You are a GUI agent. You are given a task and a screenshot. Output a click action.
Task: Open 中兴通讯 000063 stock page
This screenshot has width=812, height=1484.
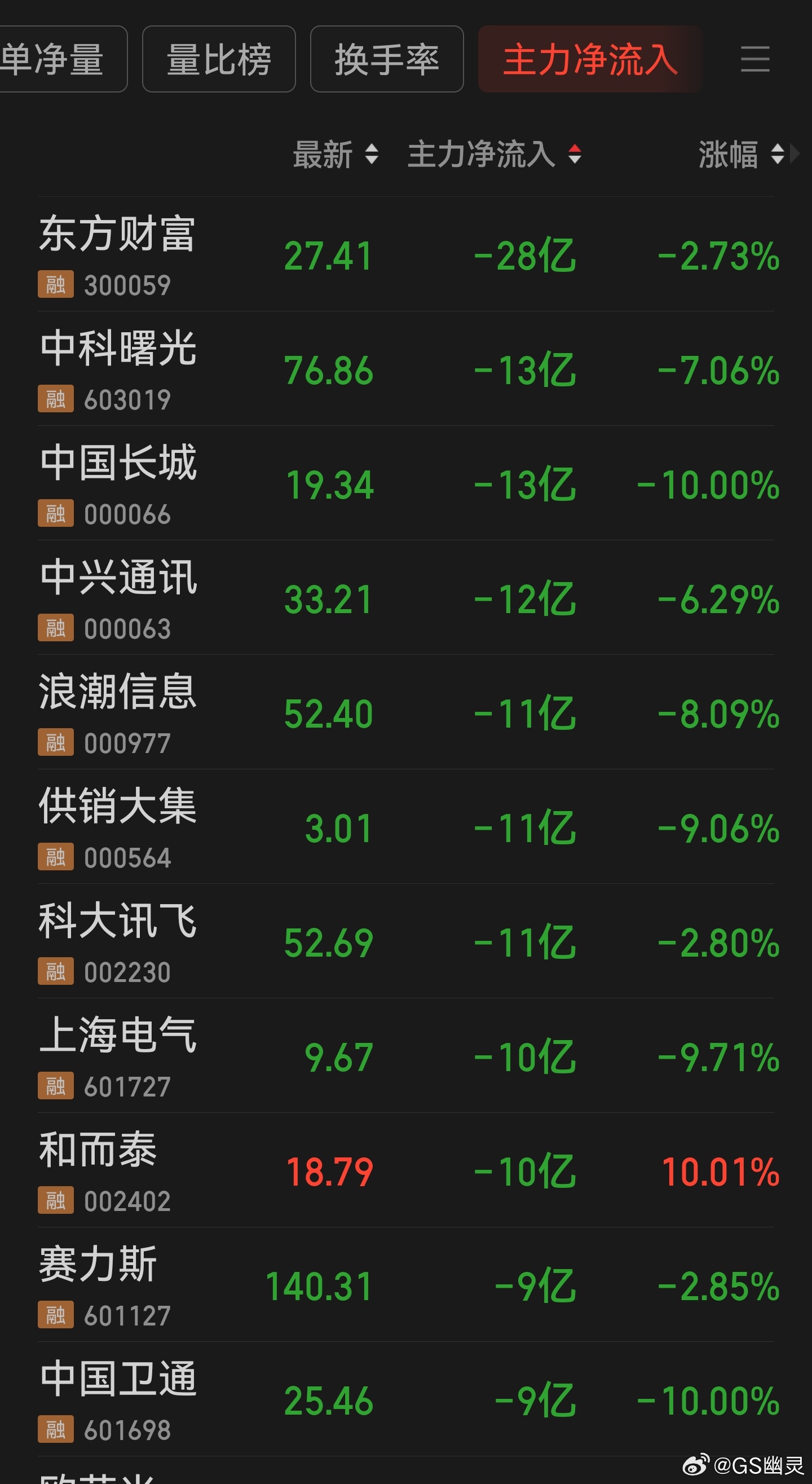click(x=406, y=597)
